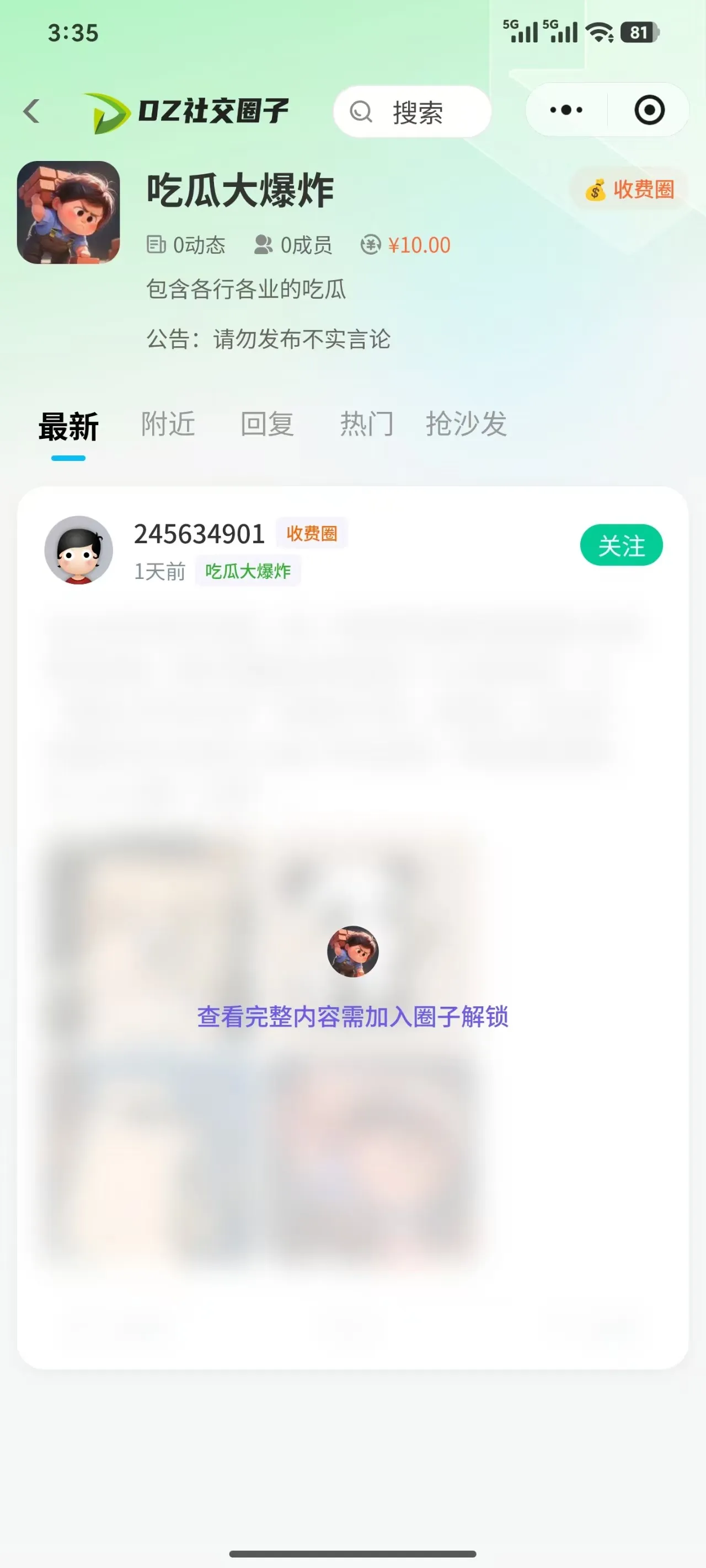
Task: Open the search bar at the top
Action: [411, 111]
